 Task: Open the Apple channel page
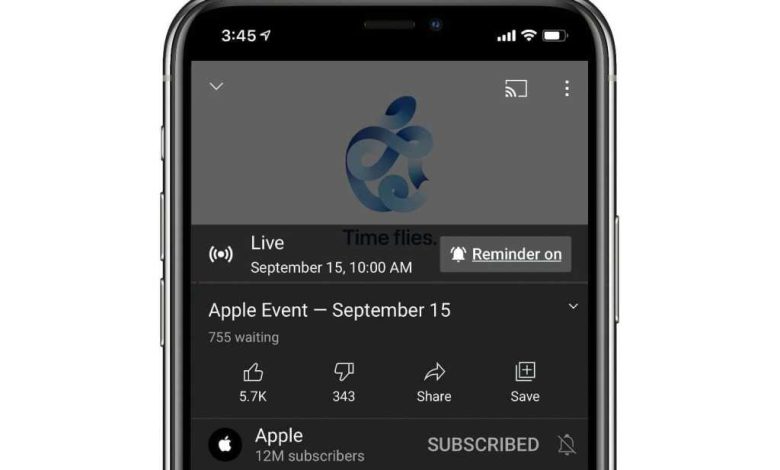coord(224,444)
